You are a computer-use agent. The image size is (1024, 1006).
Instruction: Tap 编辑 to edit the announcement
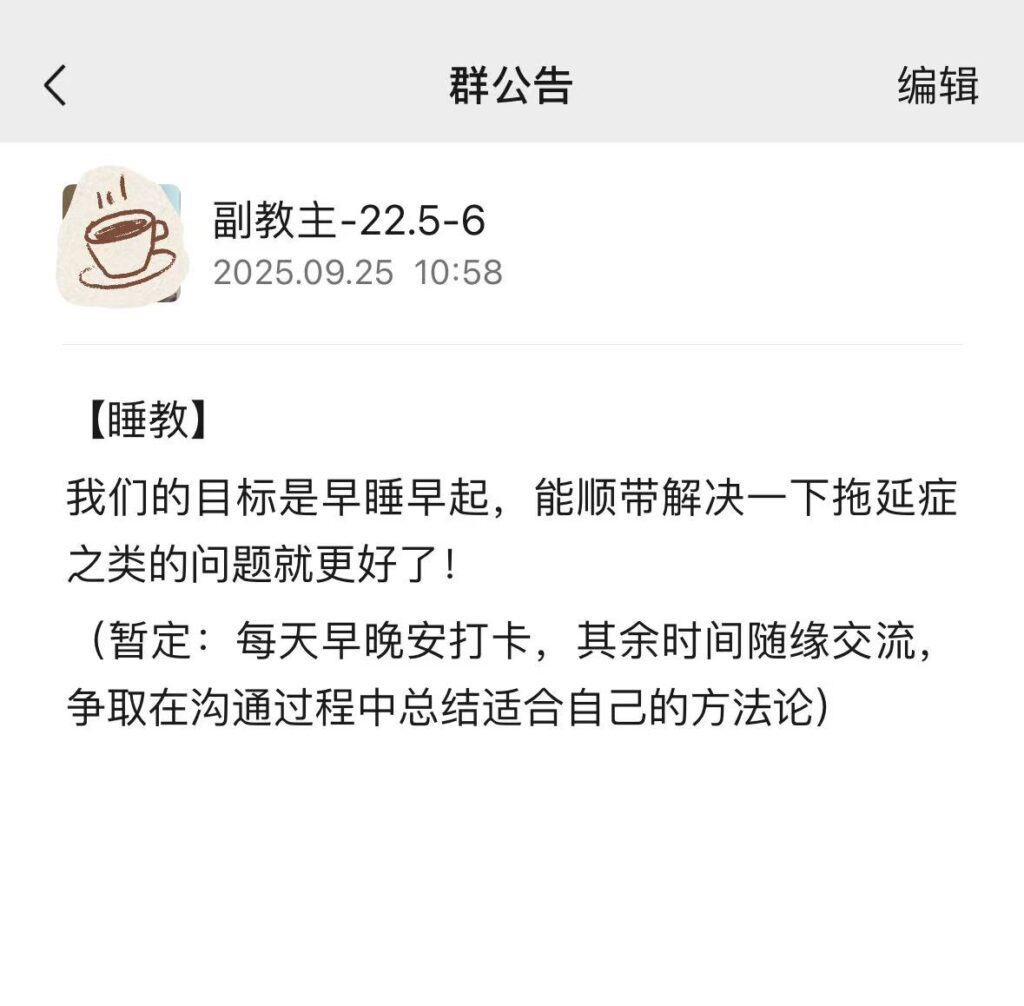pos(937,86)
